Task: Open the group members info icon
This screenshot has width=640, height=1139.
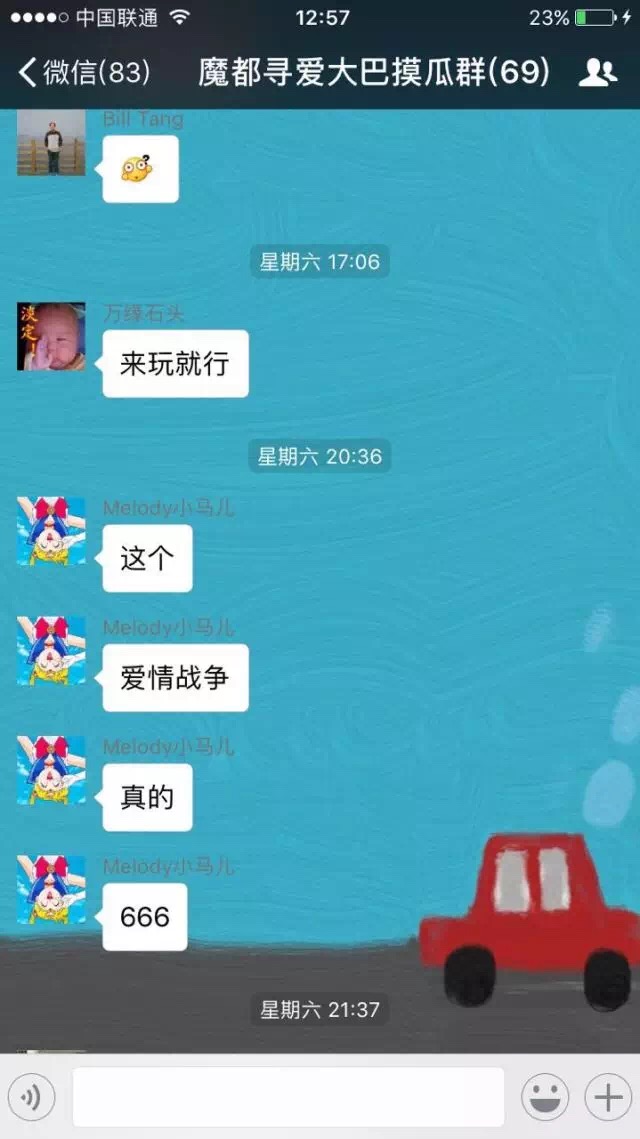Action: 598,72
